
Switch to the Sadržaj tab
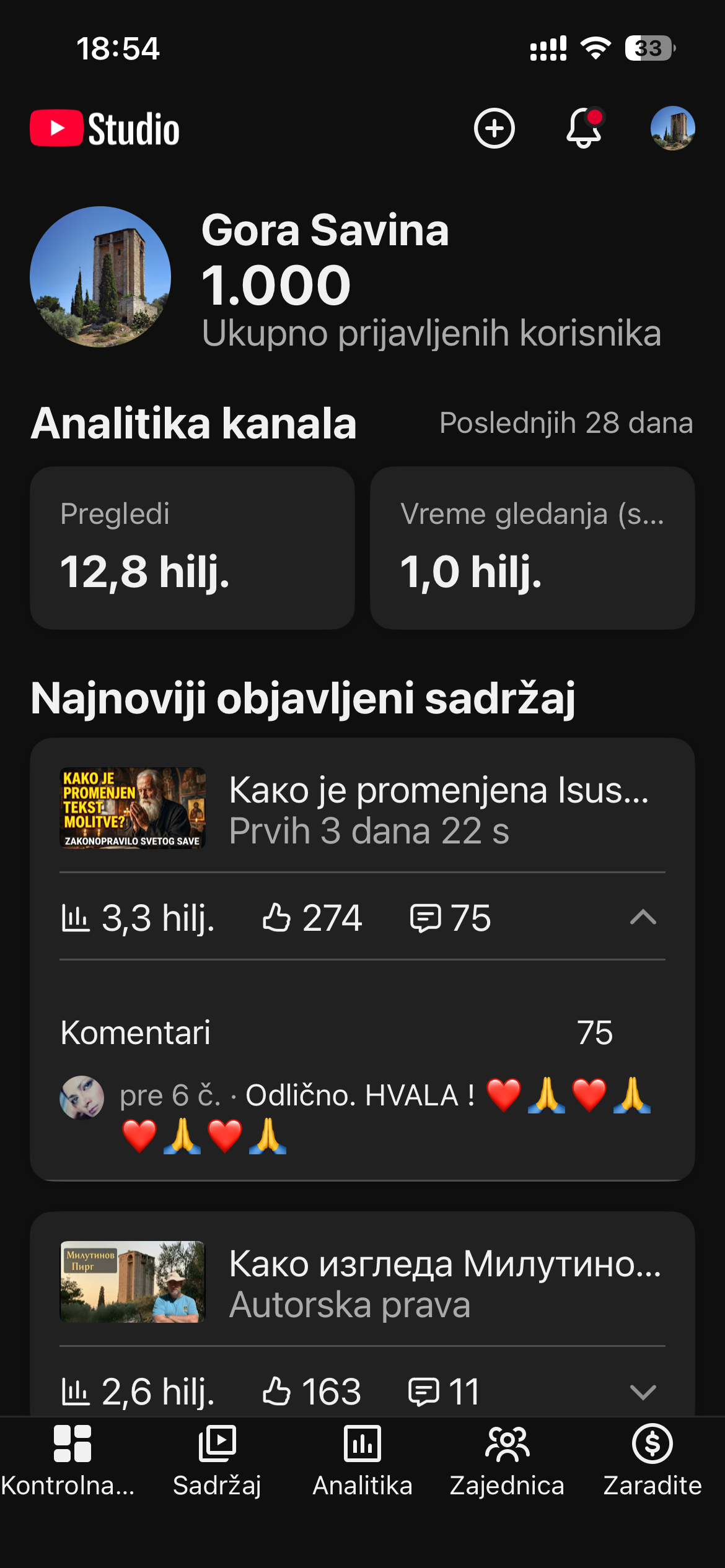tap(217, 1460)
